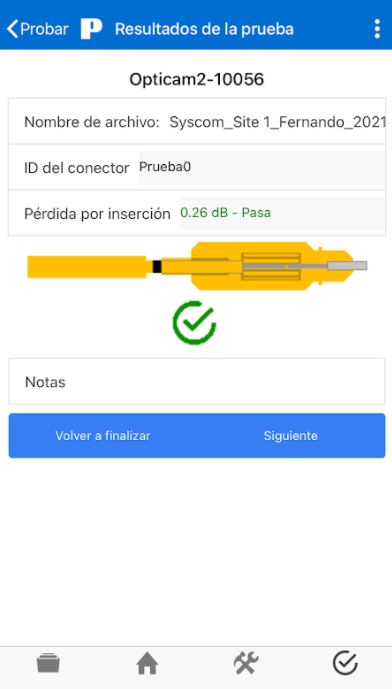
Task: Continue with Siguiente
Action: (290, 435)
